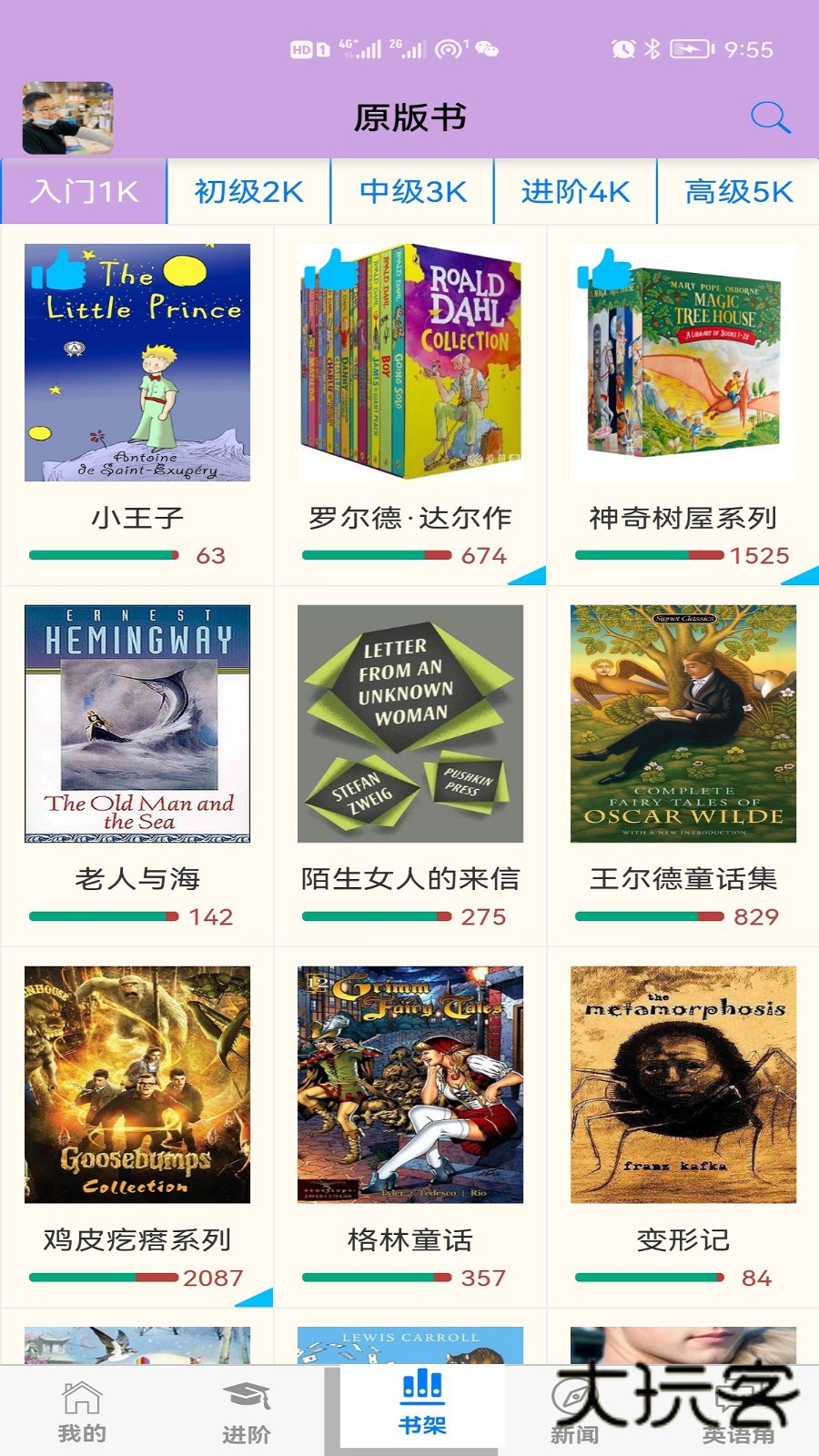Open the book titled 老人与海
Viewport: 819px width, 1456px height.
tap(137, 879)
